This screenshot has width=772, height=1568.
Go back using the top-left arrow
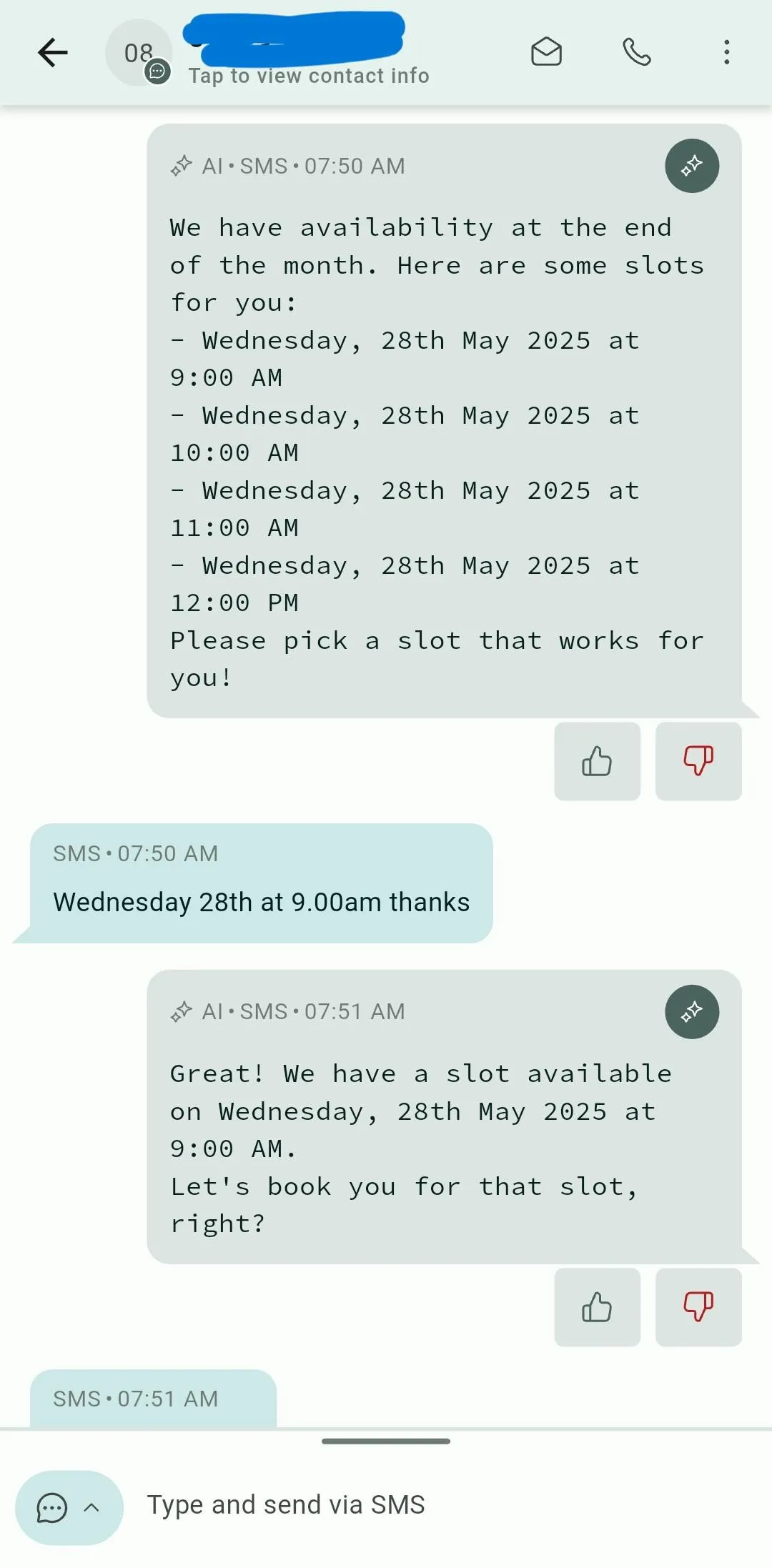53,52
